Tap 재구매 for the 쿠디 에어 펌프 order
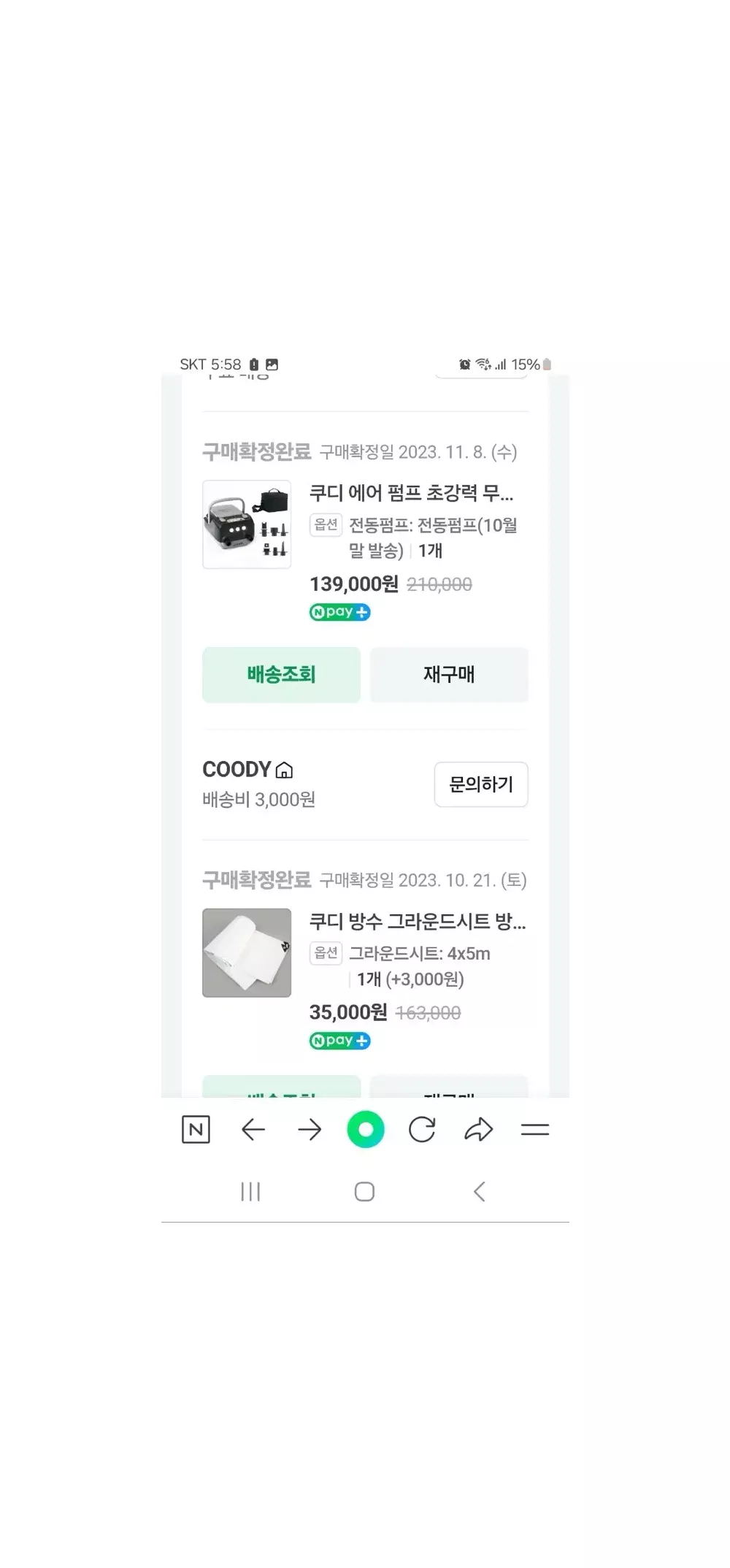Image resolution: width=730 pixels, height=1568 pixels. [448, 674]
